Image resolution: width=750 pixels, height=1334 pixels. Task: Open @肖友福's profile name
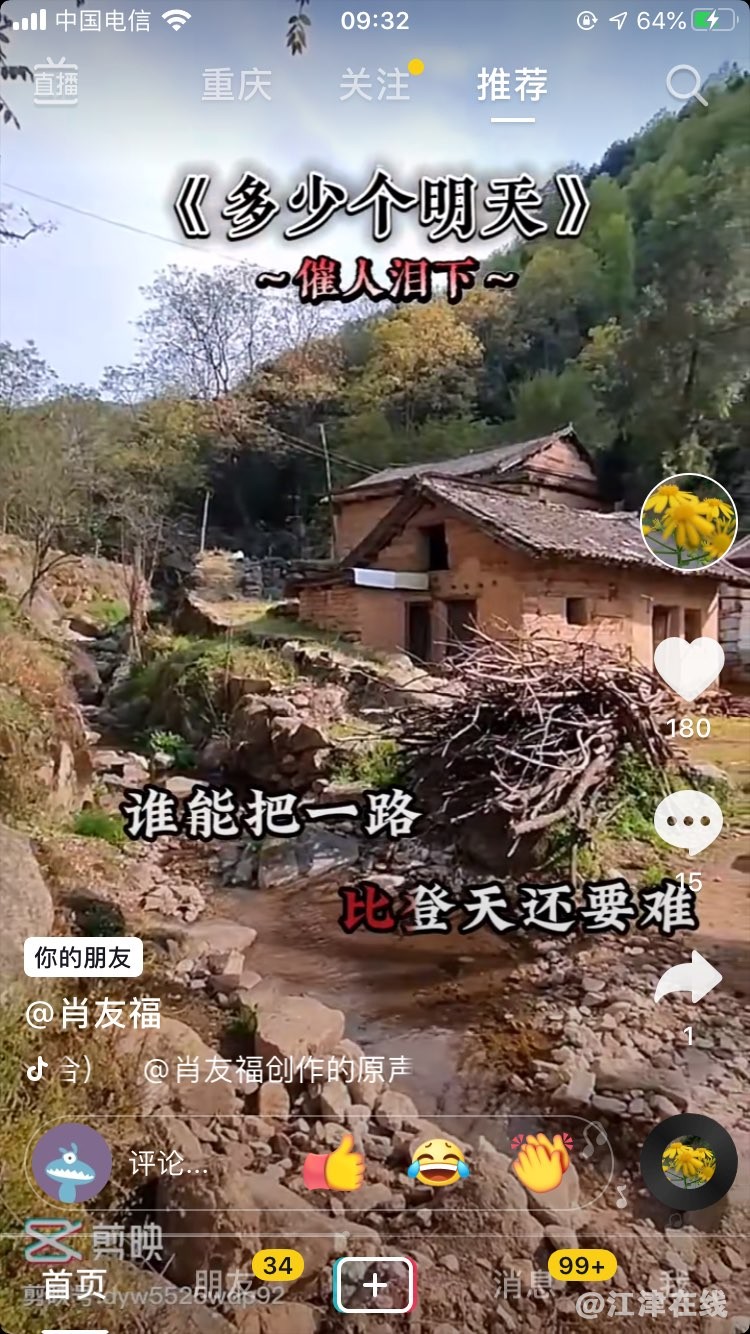point(94,1014)
